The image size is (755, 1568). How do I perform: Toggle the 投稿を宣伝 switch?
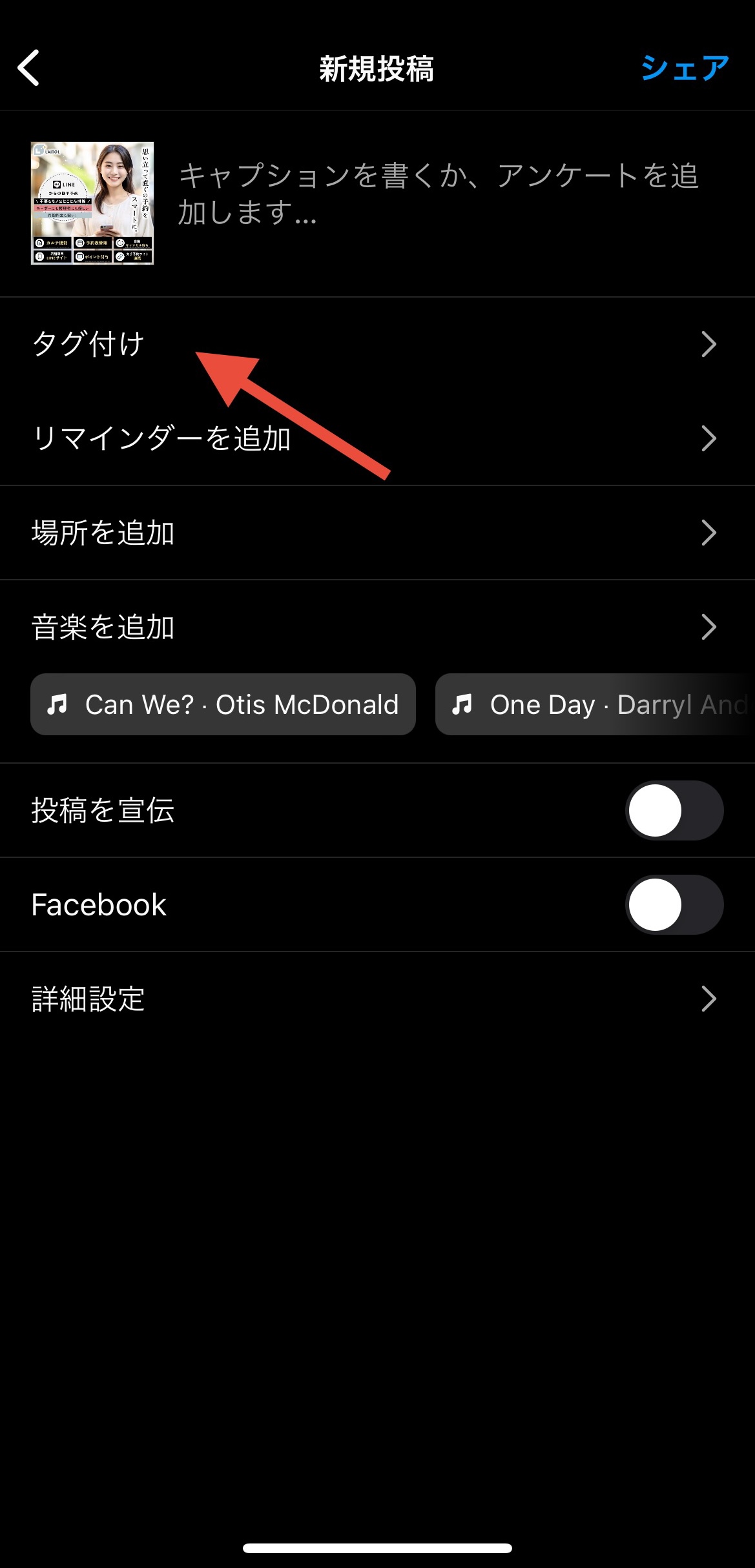coord(674,810)
